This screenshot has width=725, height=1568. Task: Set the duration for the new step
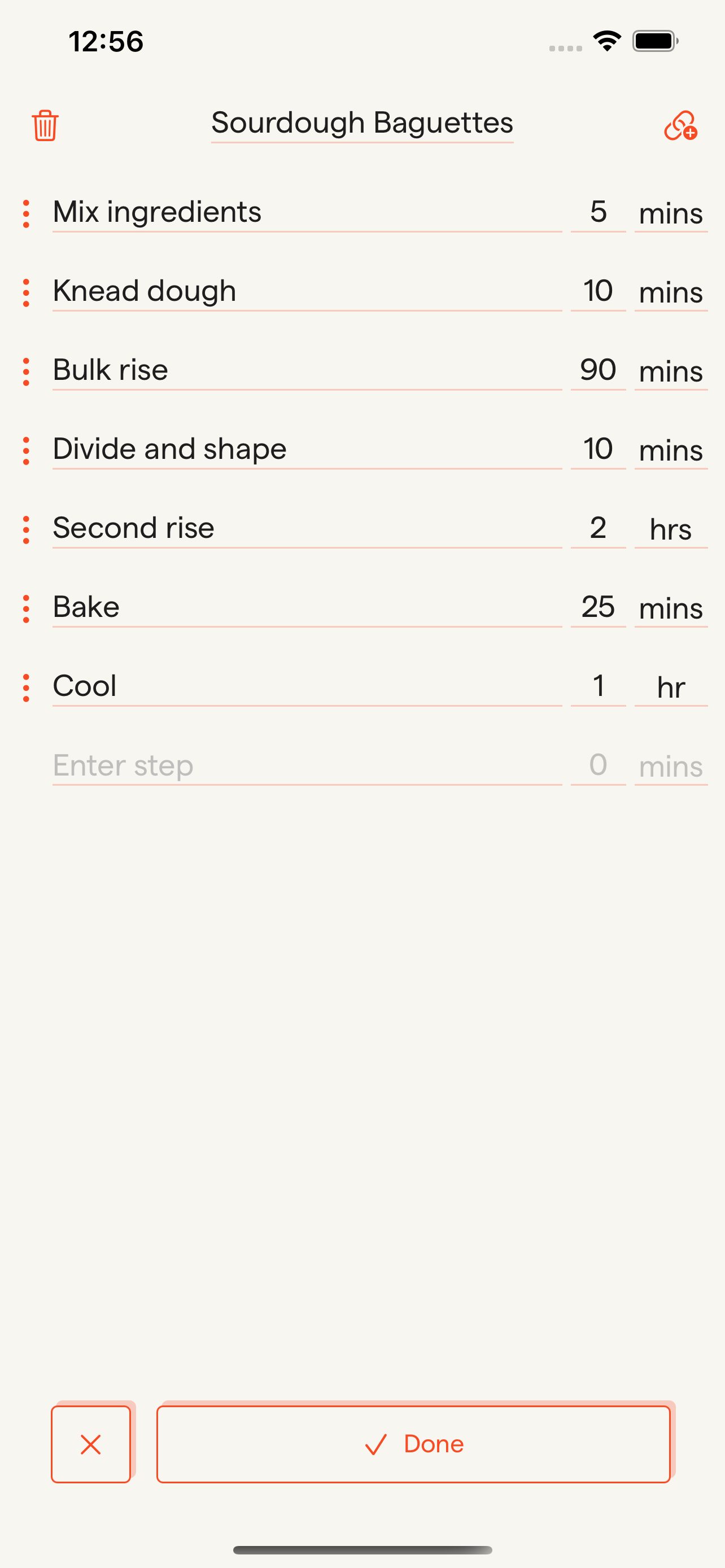coord(598,766)
